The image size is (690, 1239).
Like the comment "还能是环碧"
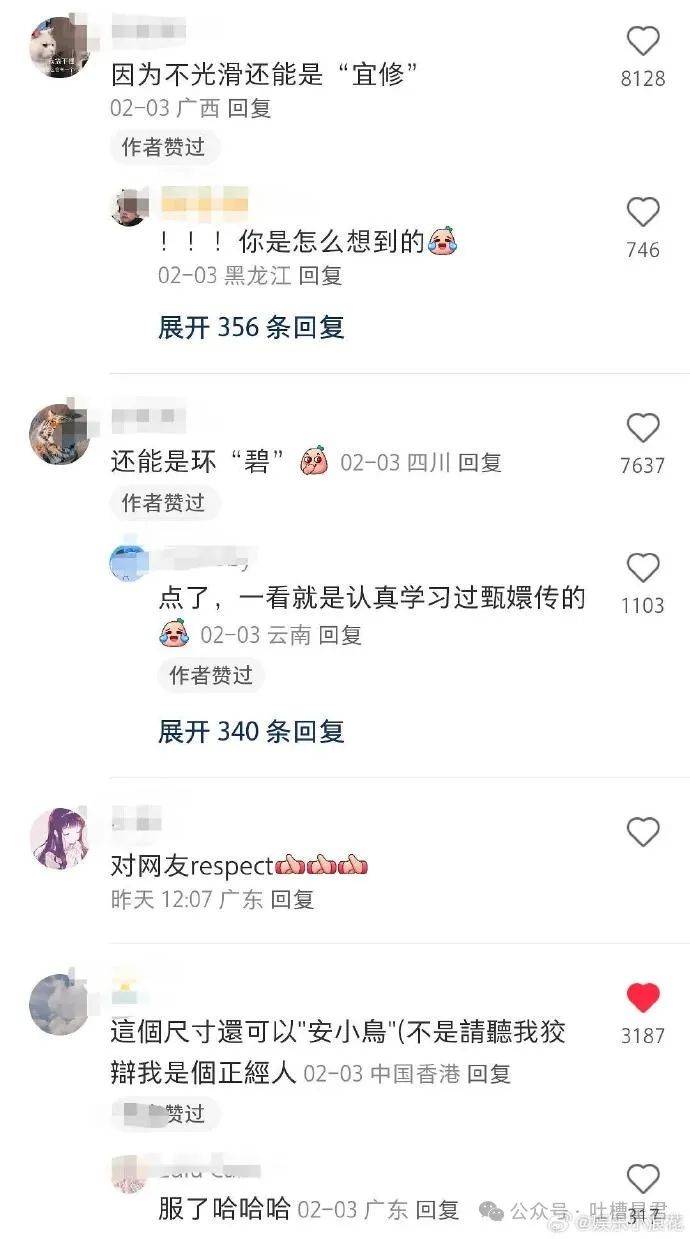pyautogui.click(x=643, y=429)
